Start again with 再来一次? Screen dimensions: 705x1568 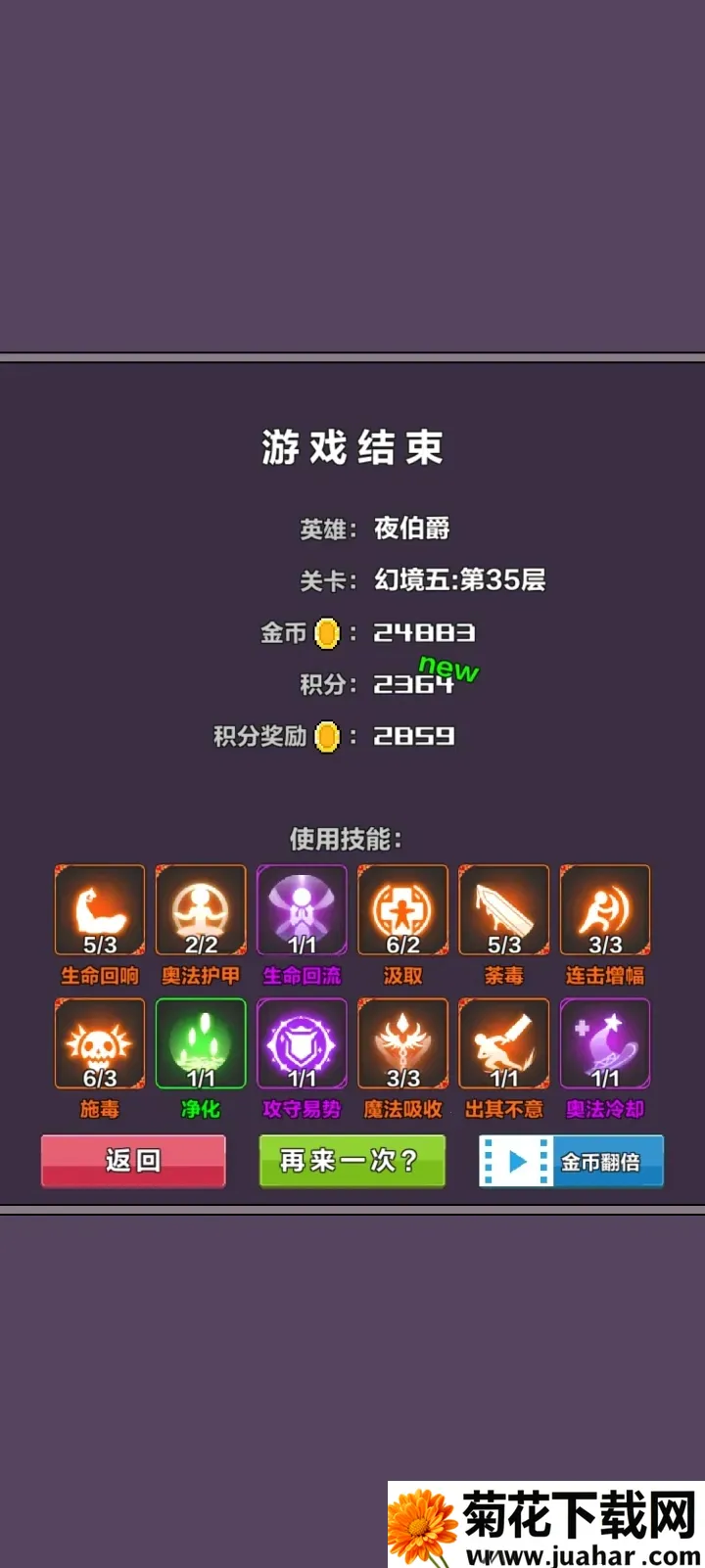pos(352,1161)
